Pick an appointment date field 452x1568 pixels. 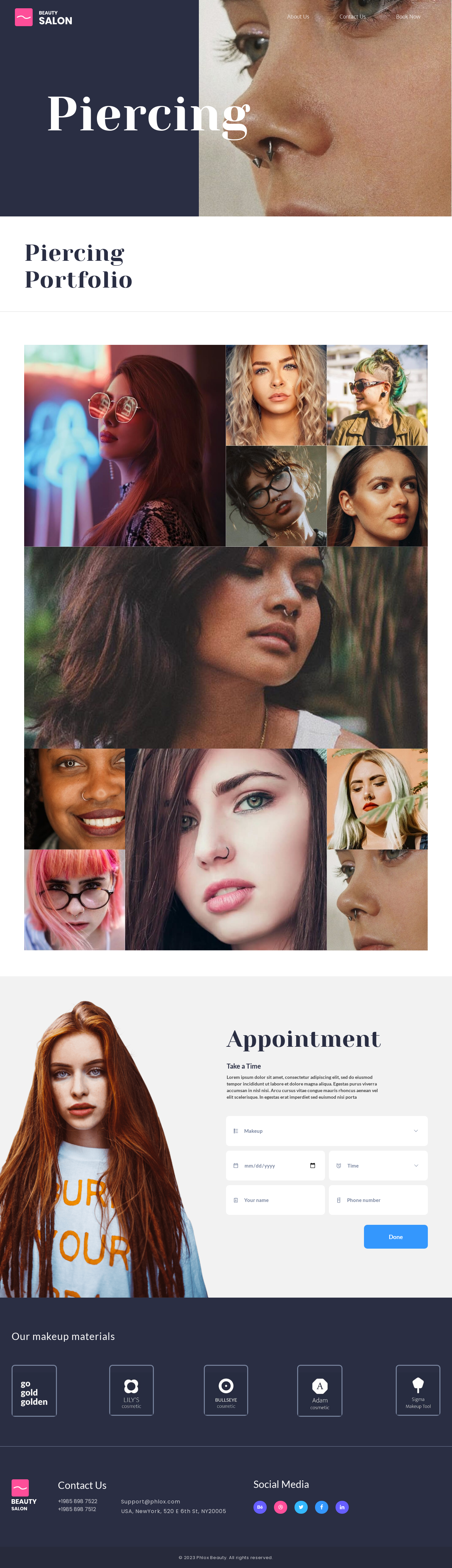pyautogui.click(x=275, y=1165)
